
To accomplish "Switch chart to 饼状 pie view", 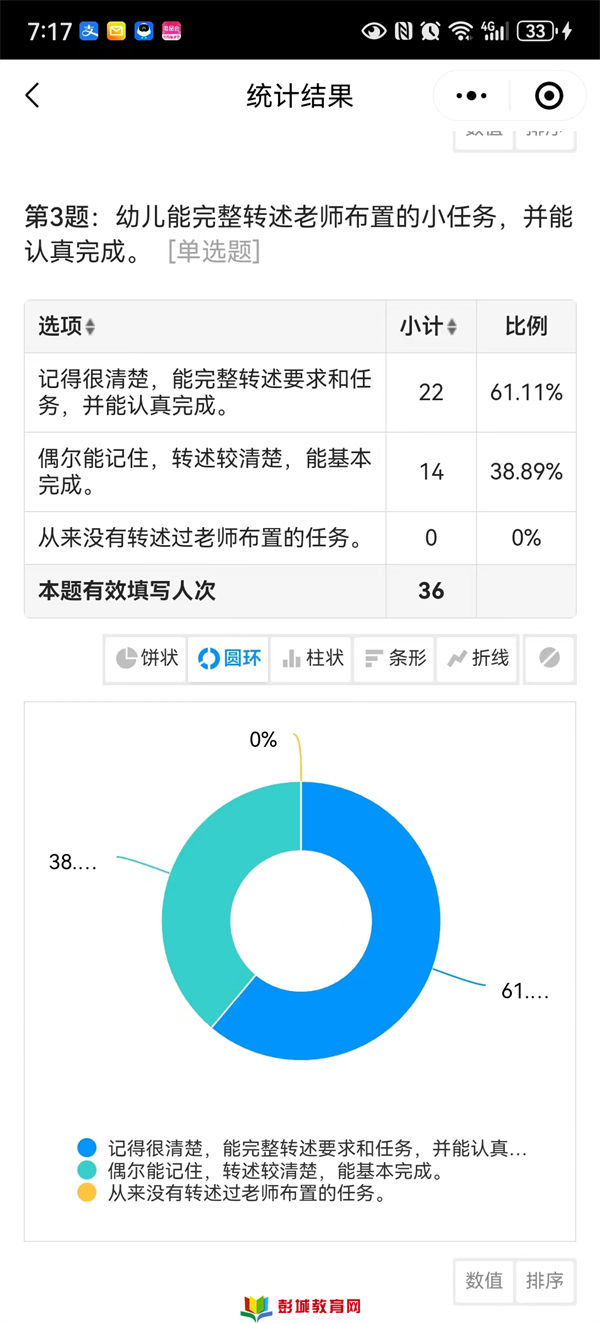I will pos(146,658).
